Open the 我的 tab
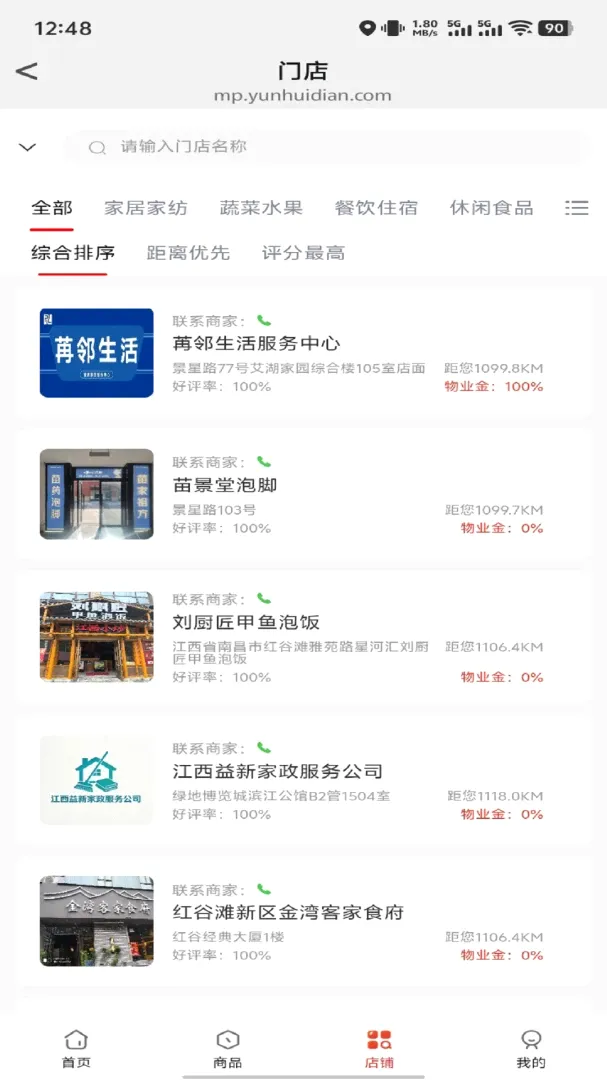 coord(531,1048)
